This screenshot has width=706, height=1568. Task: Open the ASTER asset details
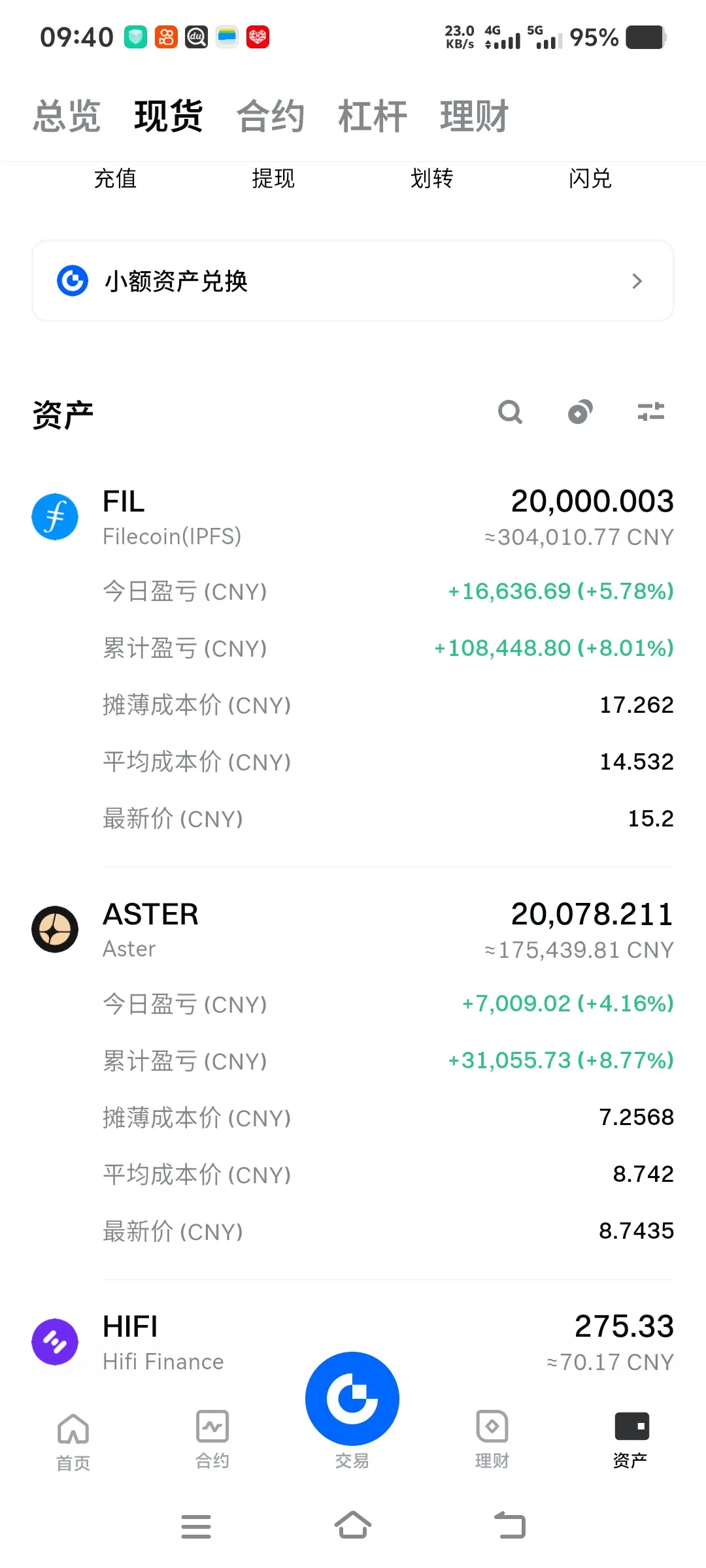point(353,930)
